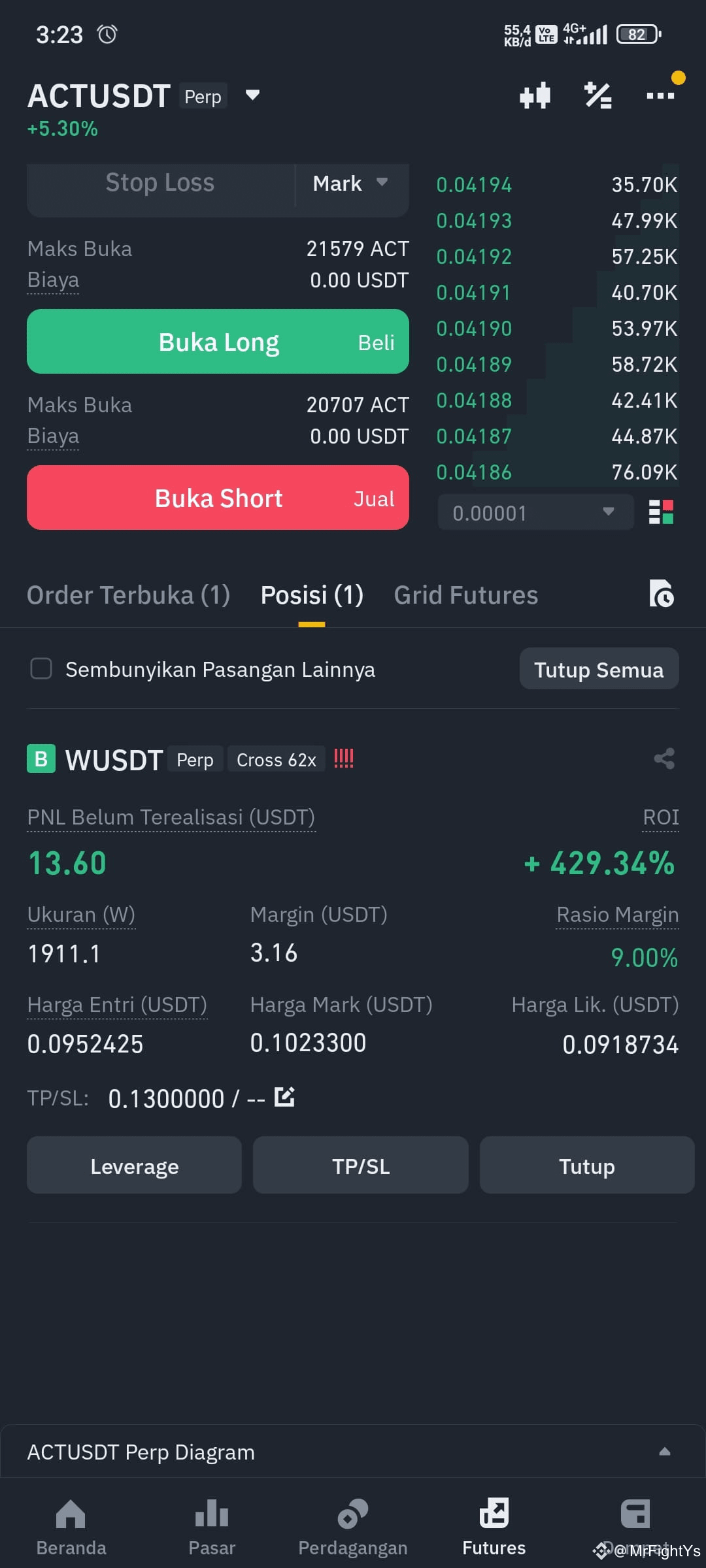Switch to Grid Futures tab
This screenshot has width=706, height=1568.
(x=466, y=595)
